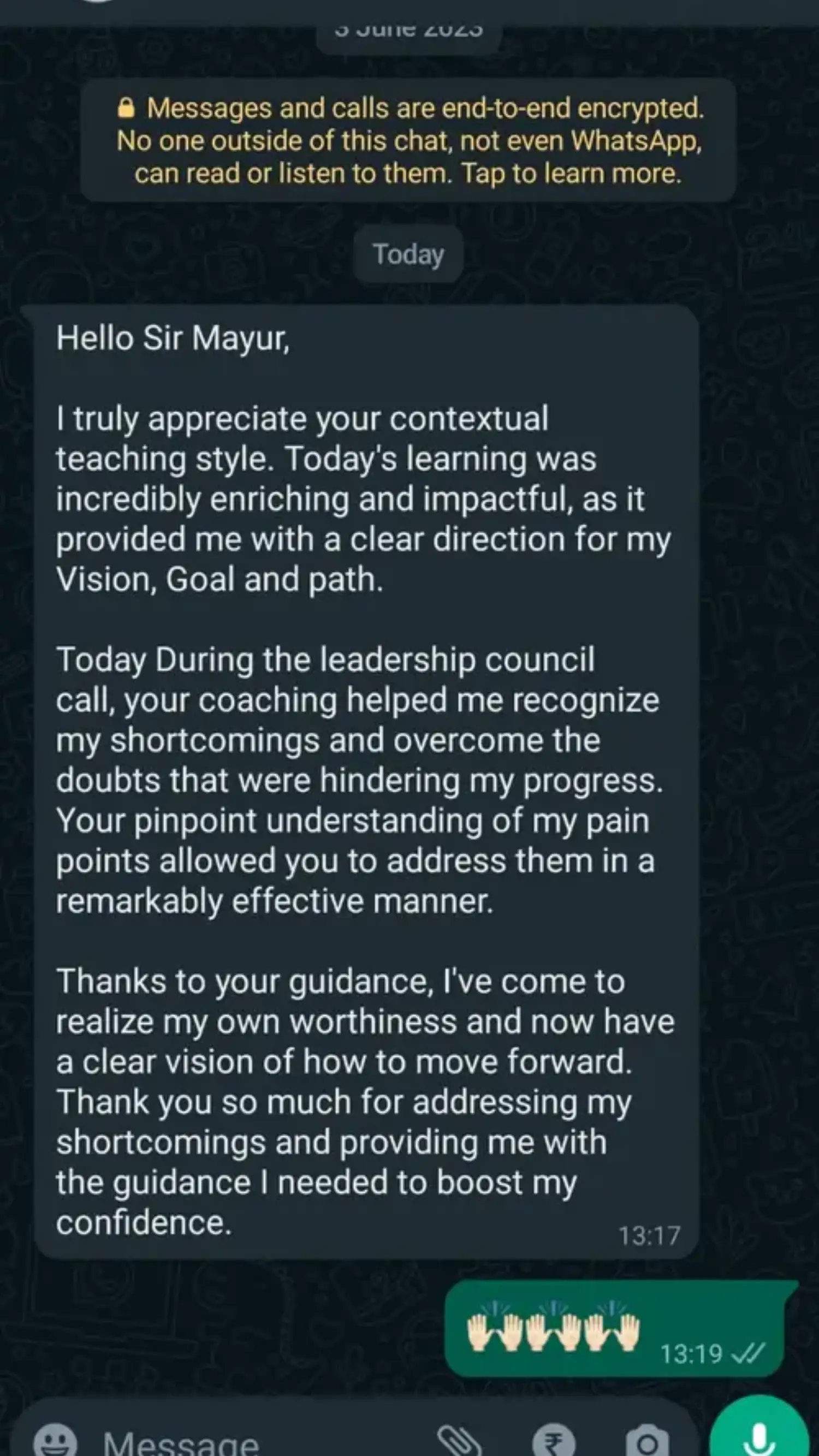
Task: Click the encryption notice banner
Action: click(x=408, y=140)
